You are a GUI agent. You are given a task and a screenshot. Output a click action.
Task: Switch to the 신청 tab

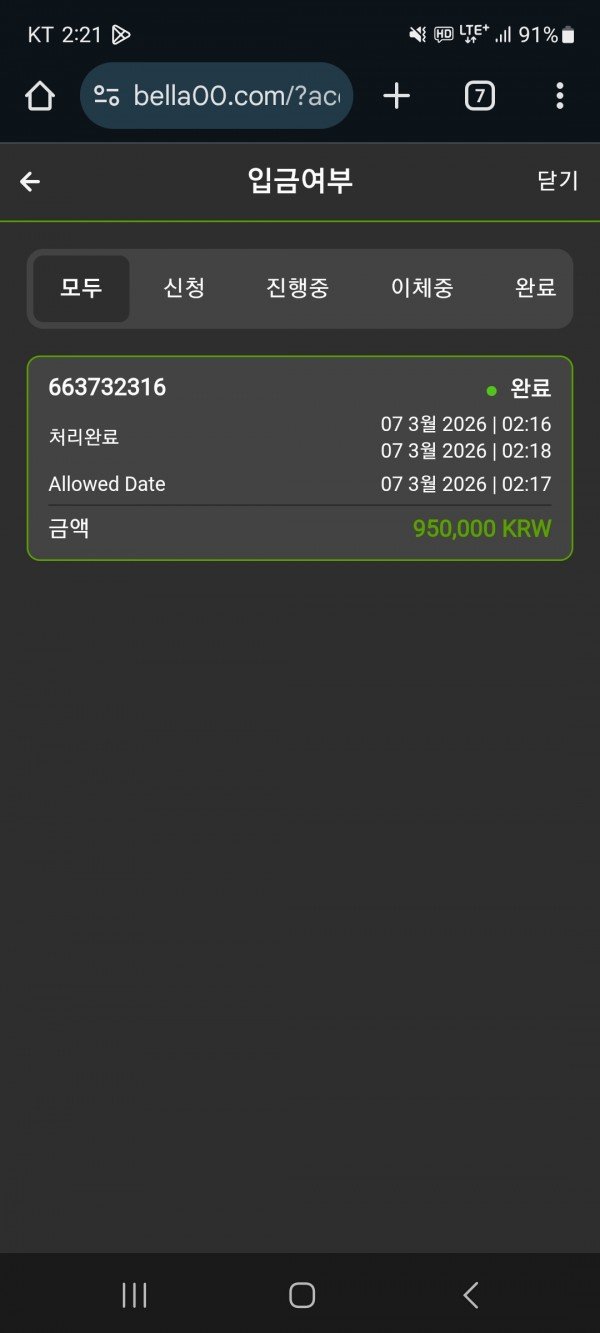click(184, 289)
